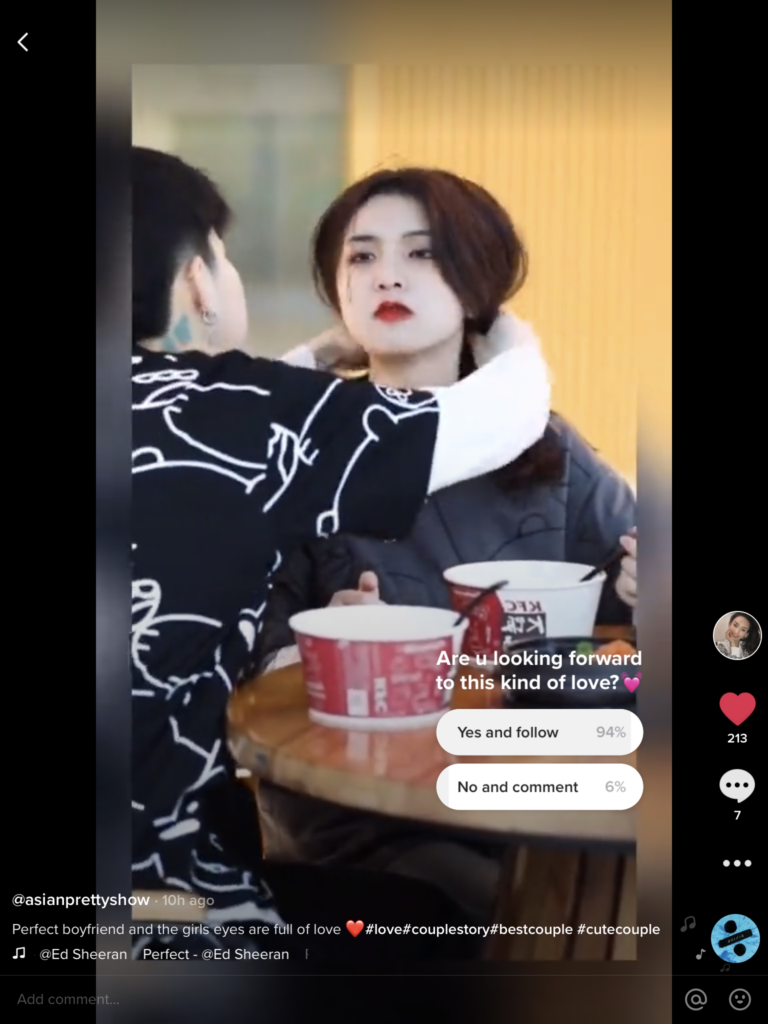This screenshot has height=1024, width=768.
Task: Vote 'Yes and follow' in poll
Action: [x=539, y=732]
